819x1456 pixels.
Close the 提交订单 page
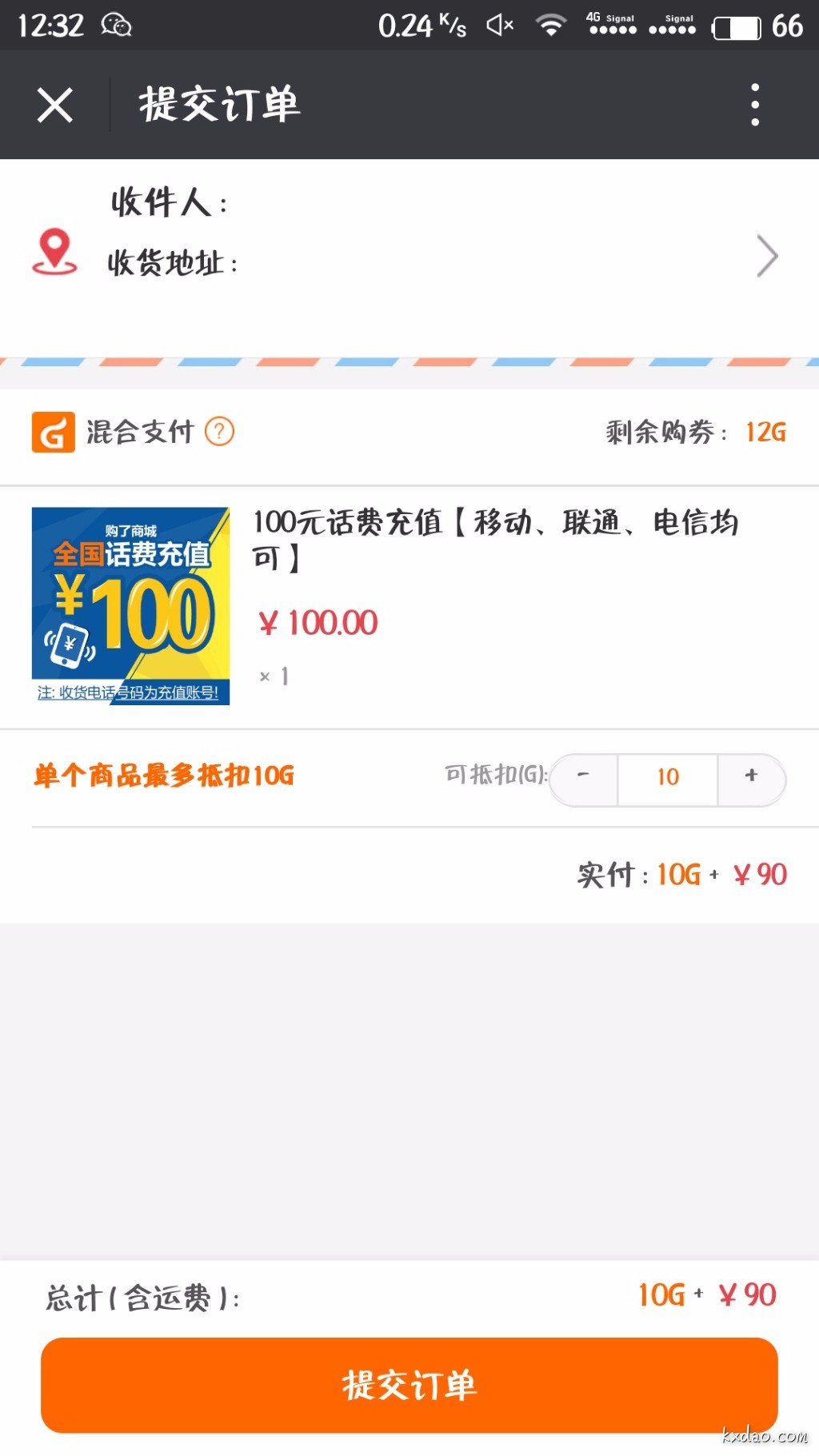(x=54, y=105)
